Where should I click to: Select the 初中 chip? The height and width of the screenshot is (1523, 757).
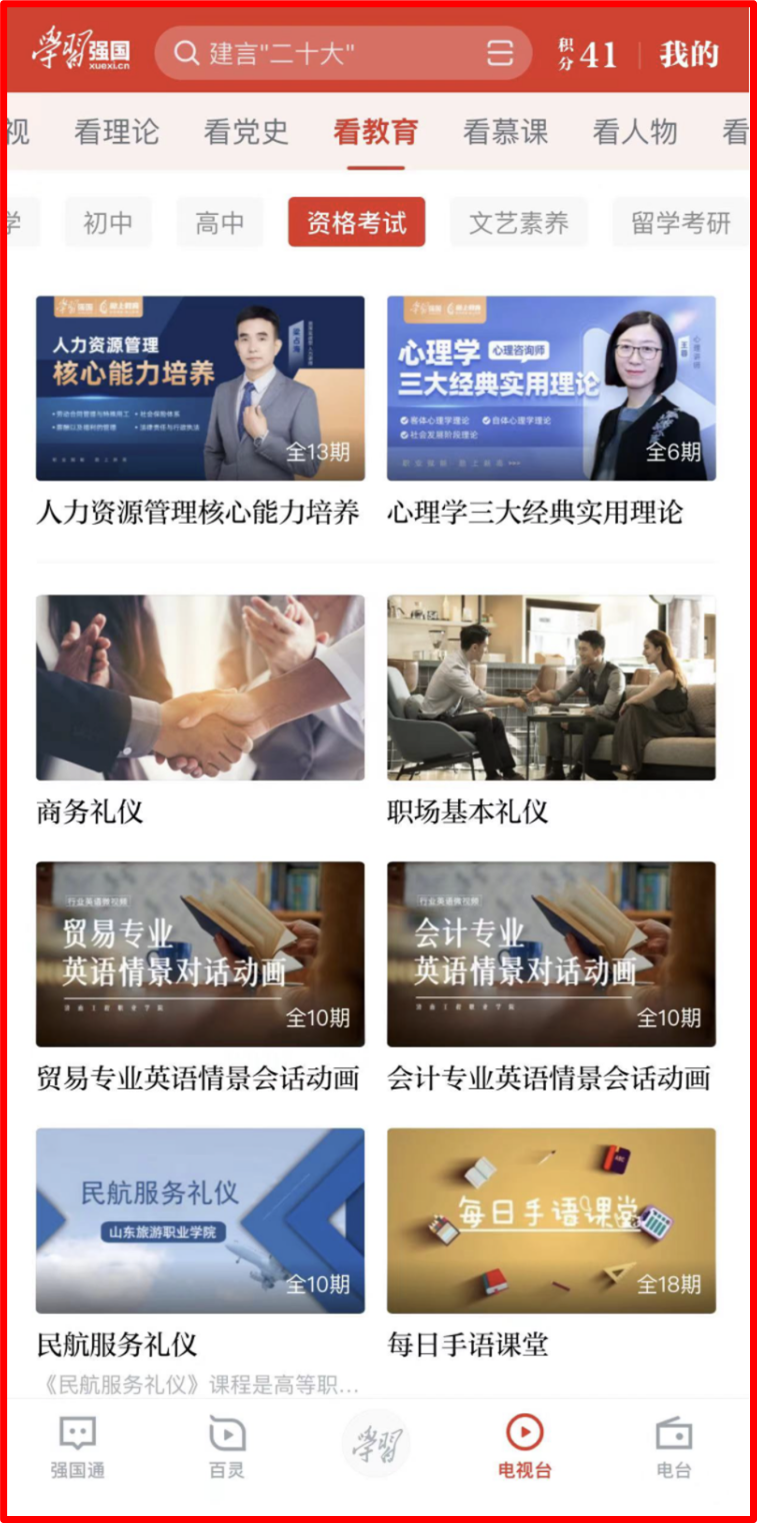[108, 222]
